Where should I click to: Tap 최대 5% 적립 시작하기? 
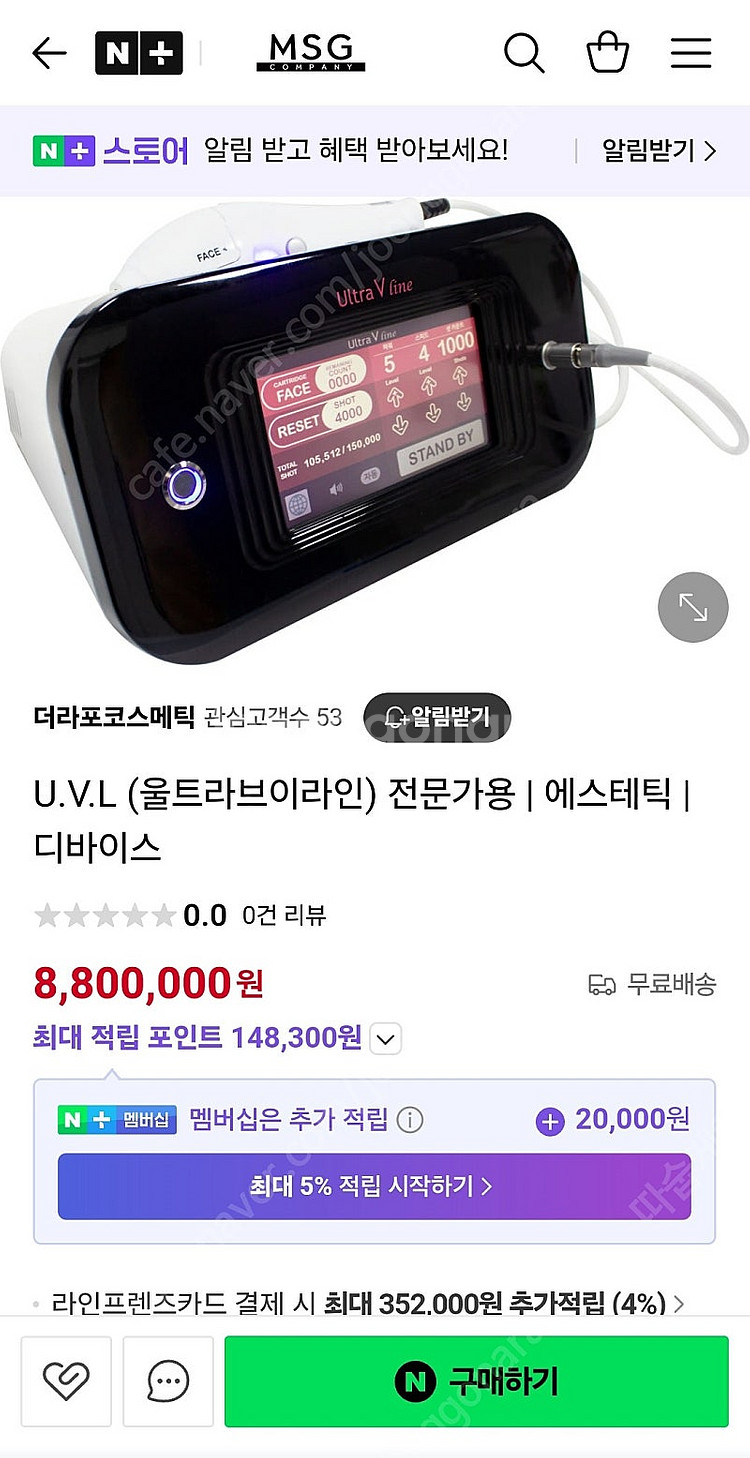[374, 1186]
